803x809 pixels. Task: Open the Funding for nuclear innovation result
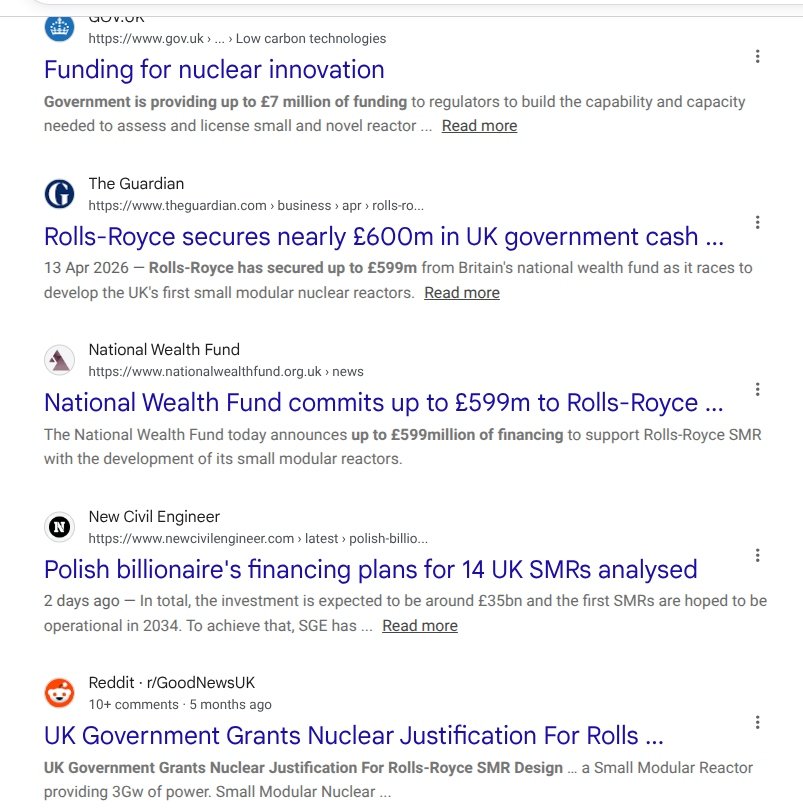214,70
